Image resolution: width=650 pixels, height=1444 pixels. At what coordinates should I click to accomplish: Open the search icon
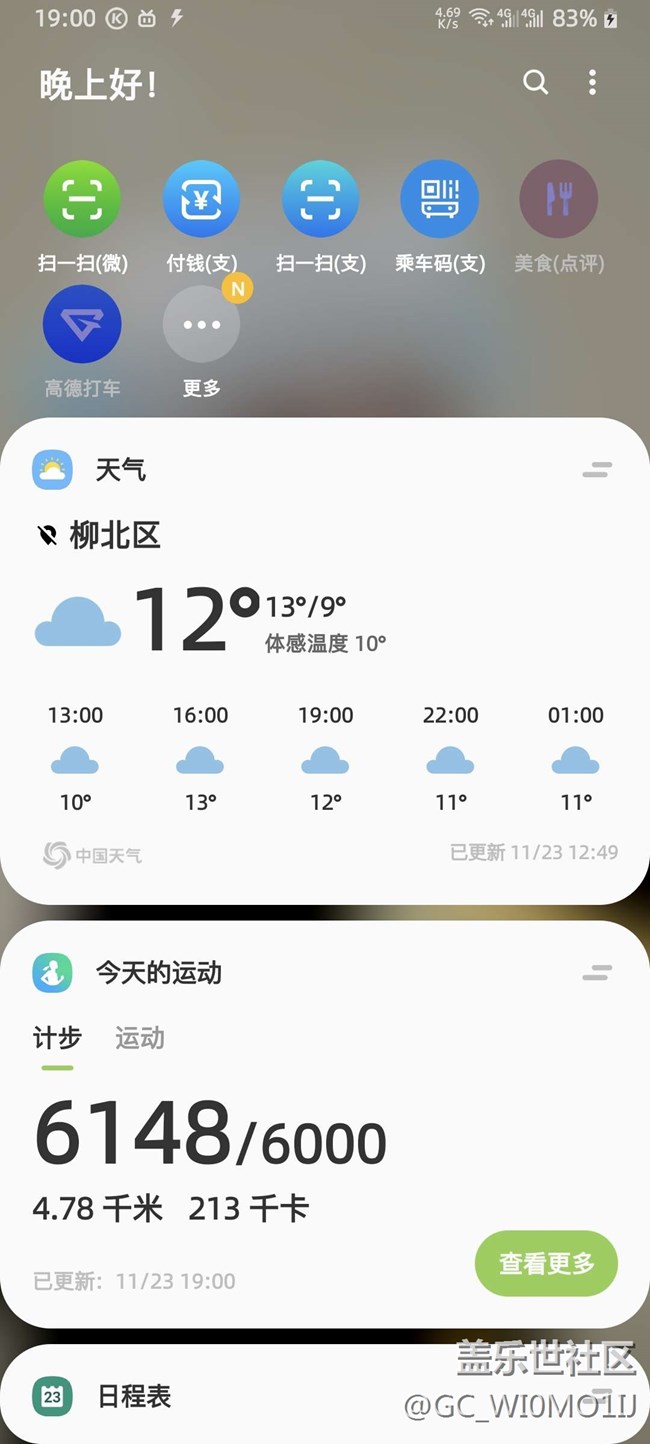click(x=536, y=83)
